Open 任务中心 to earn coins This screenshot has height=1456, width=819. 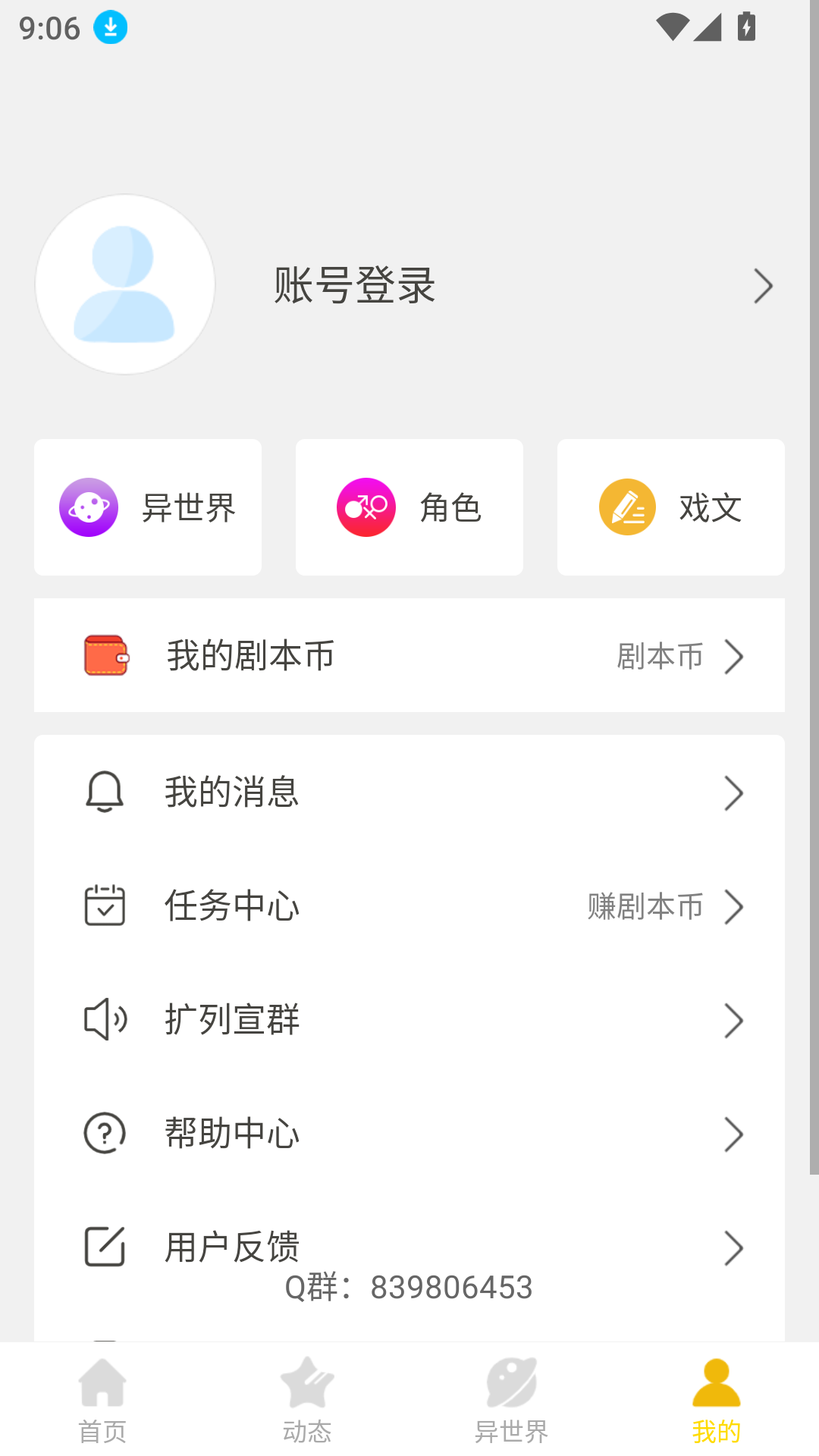(x=409, y=906)
